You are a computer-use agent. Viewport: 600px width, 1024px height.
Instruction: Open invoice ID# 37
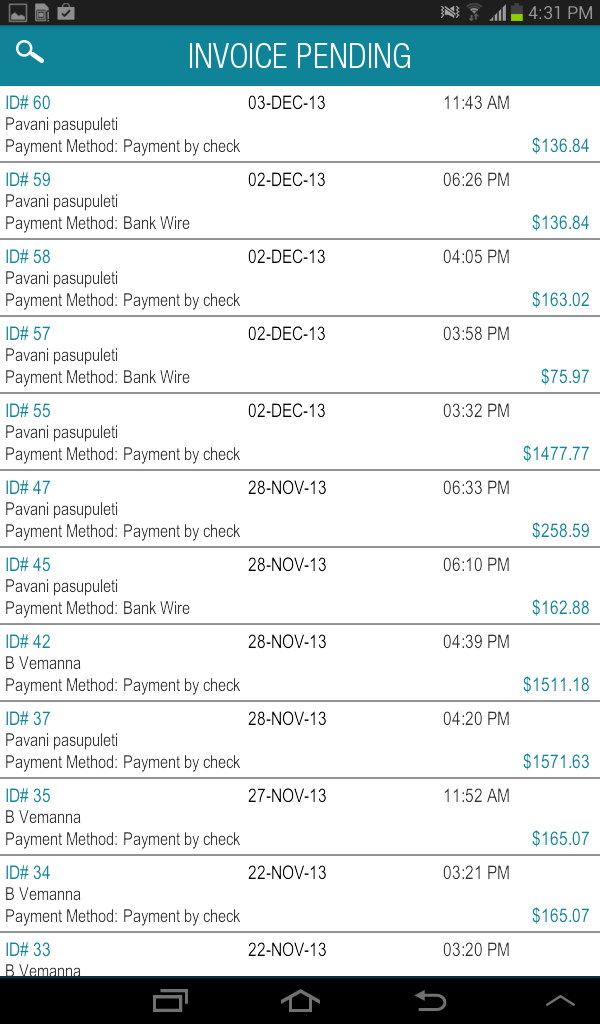(300, 741)
